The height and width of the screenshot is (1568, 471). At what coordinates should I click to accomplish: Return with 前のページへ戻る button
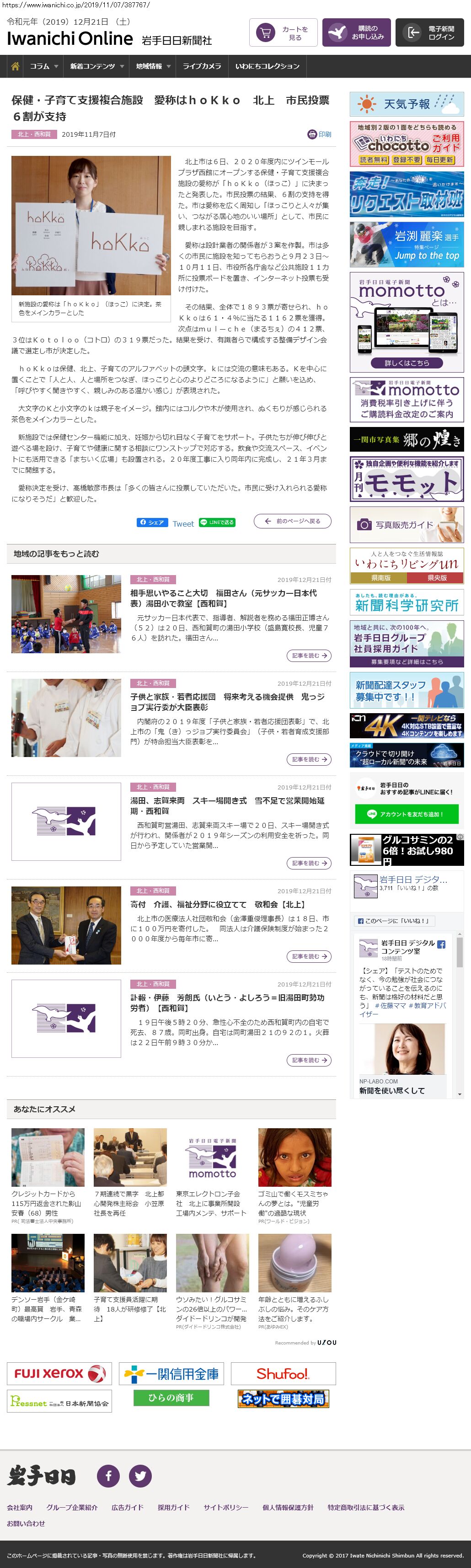click(293, 521)
